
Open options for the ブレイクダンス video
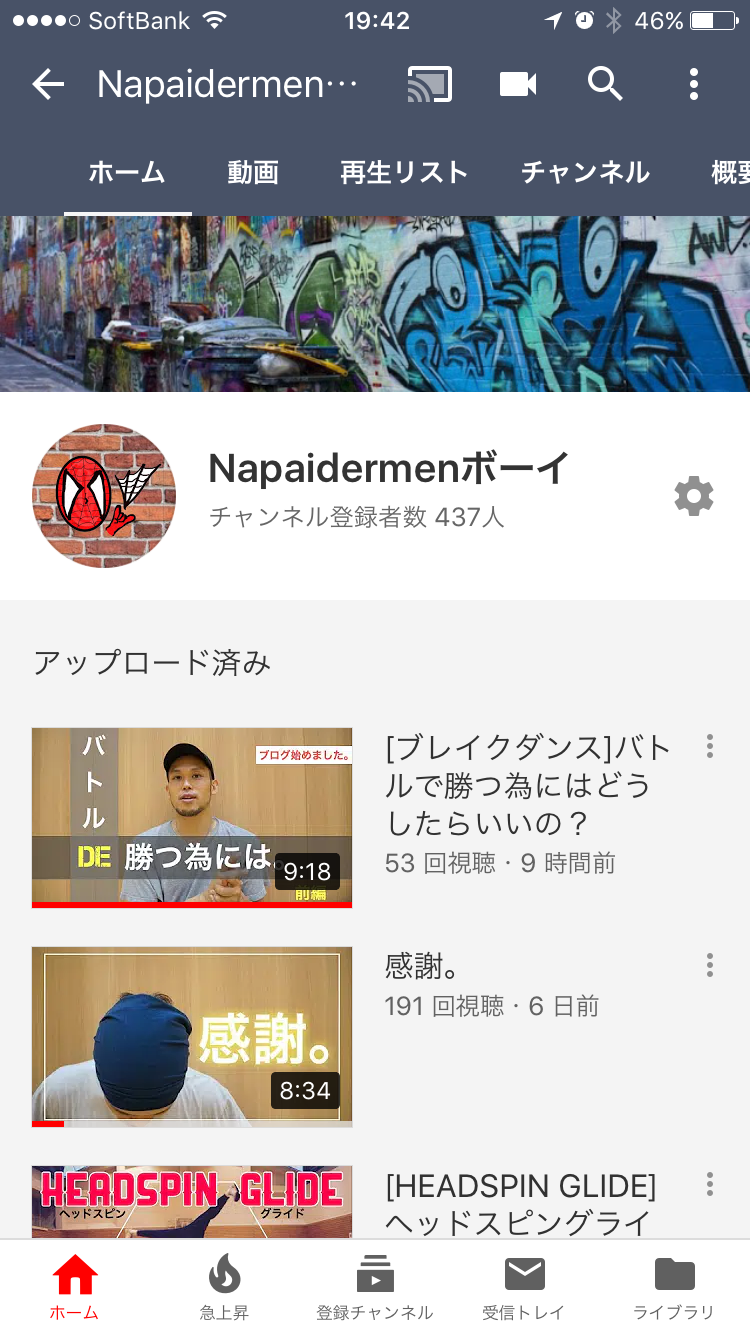(710, 746)
